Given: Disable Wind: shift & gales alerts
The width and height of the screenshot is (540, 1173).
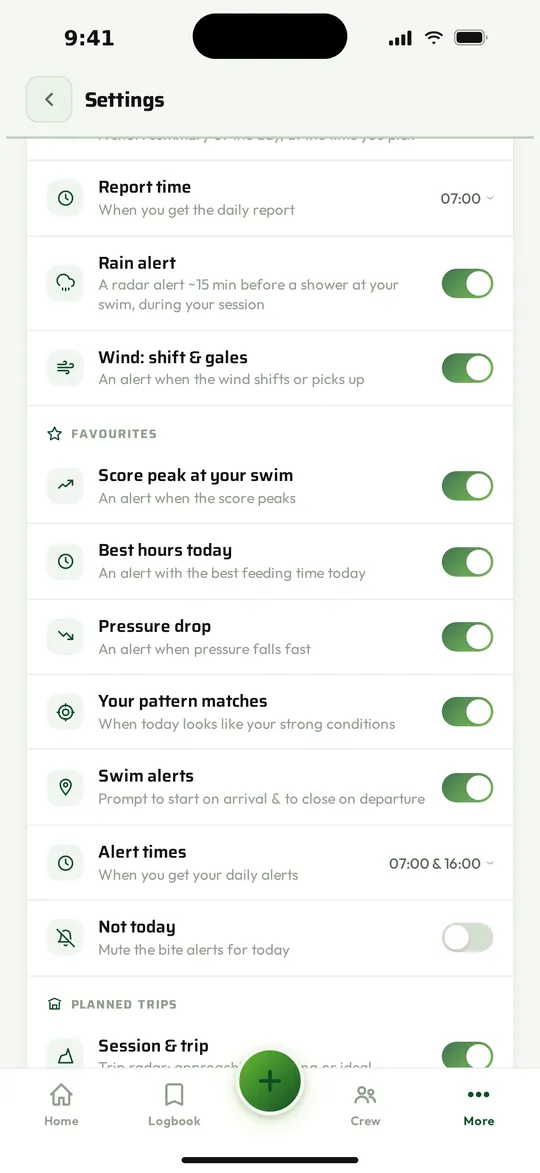Looking at the screenshot, I should coord(467,368).
